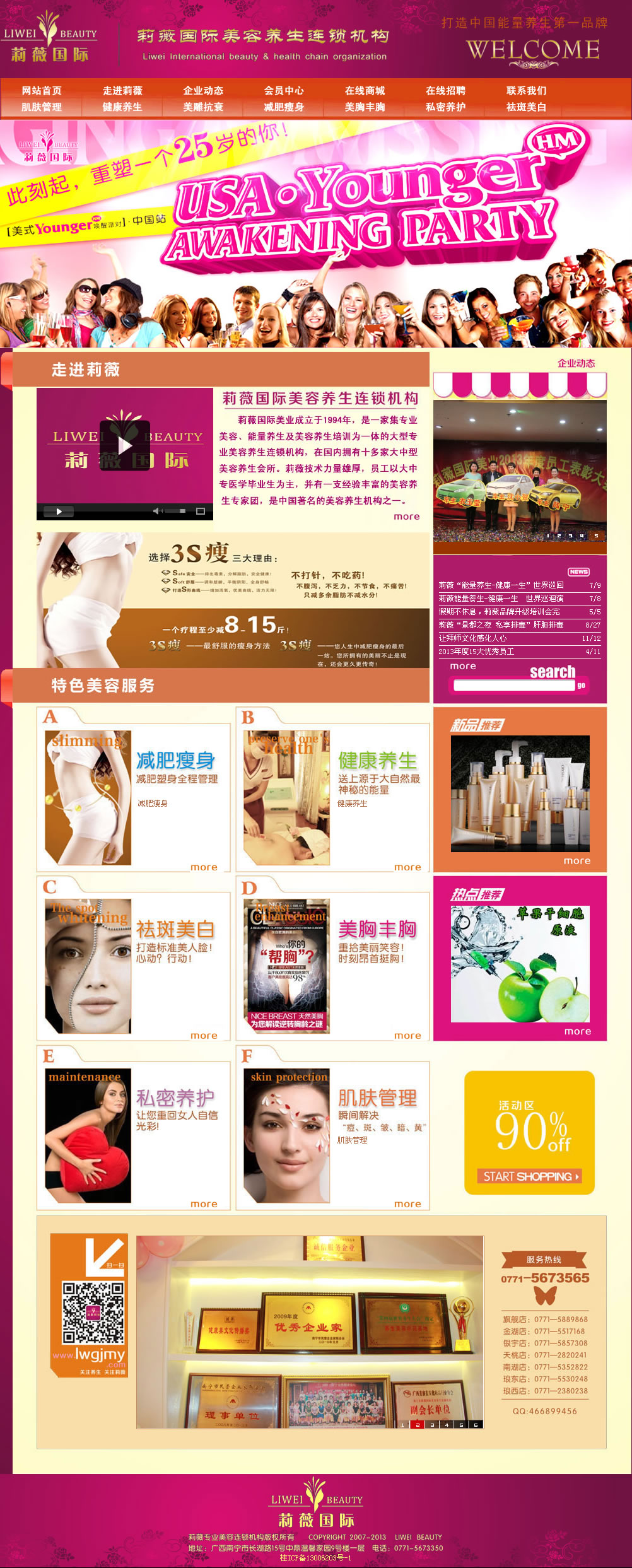Select 减肥瘦身 in the second nav row

[x=284, y=107]
